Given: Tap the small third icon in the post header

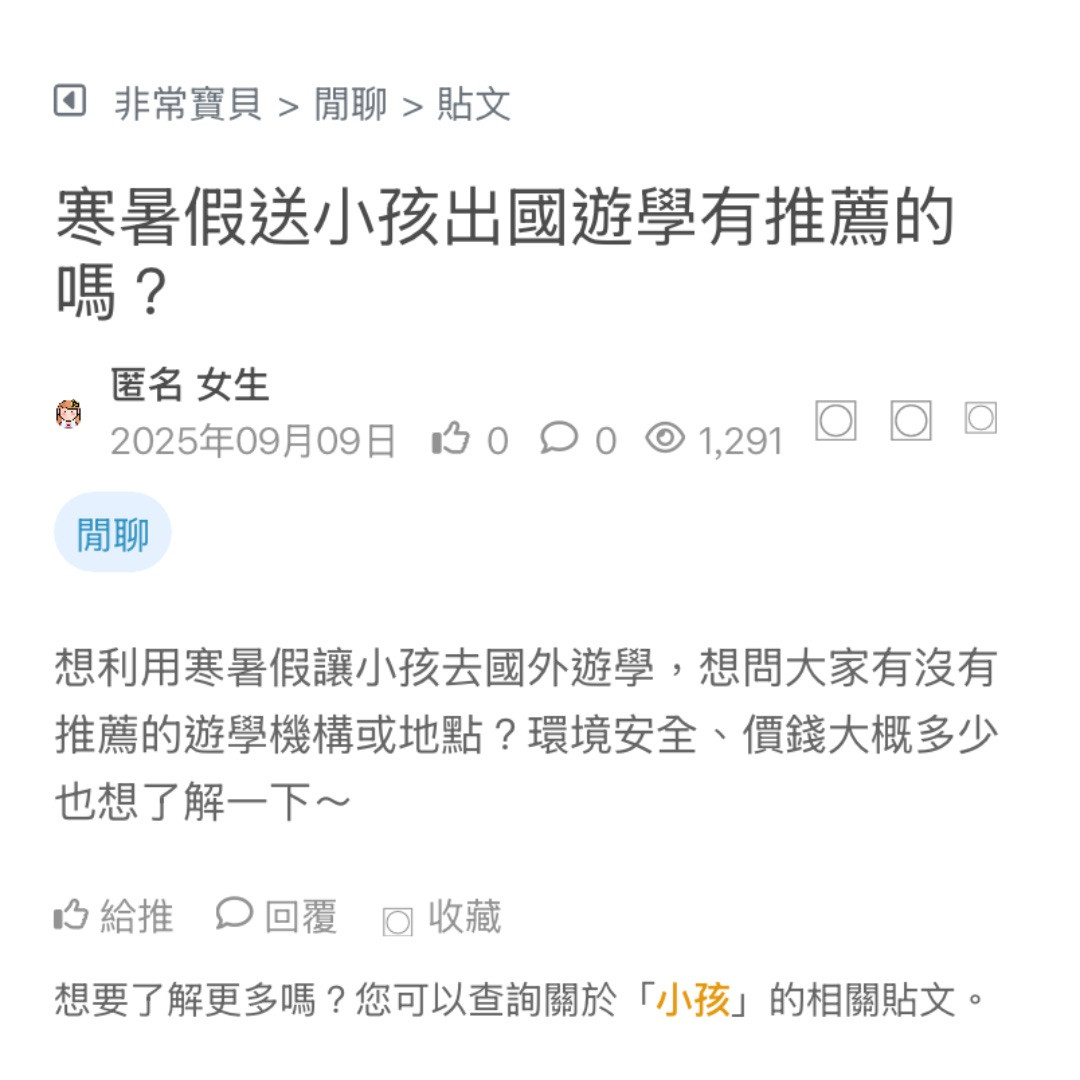Looking at the screenshot, I should 980,418.
